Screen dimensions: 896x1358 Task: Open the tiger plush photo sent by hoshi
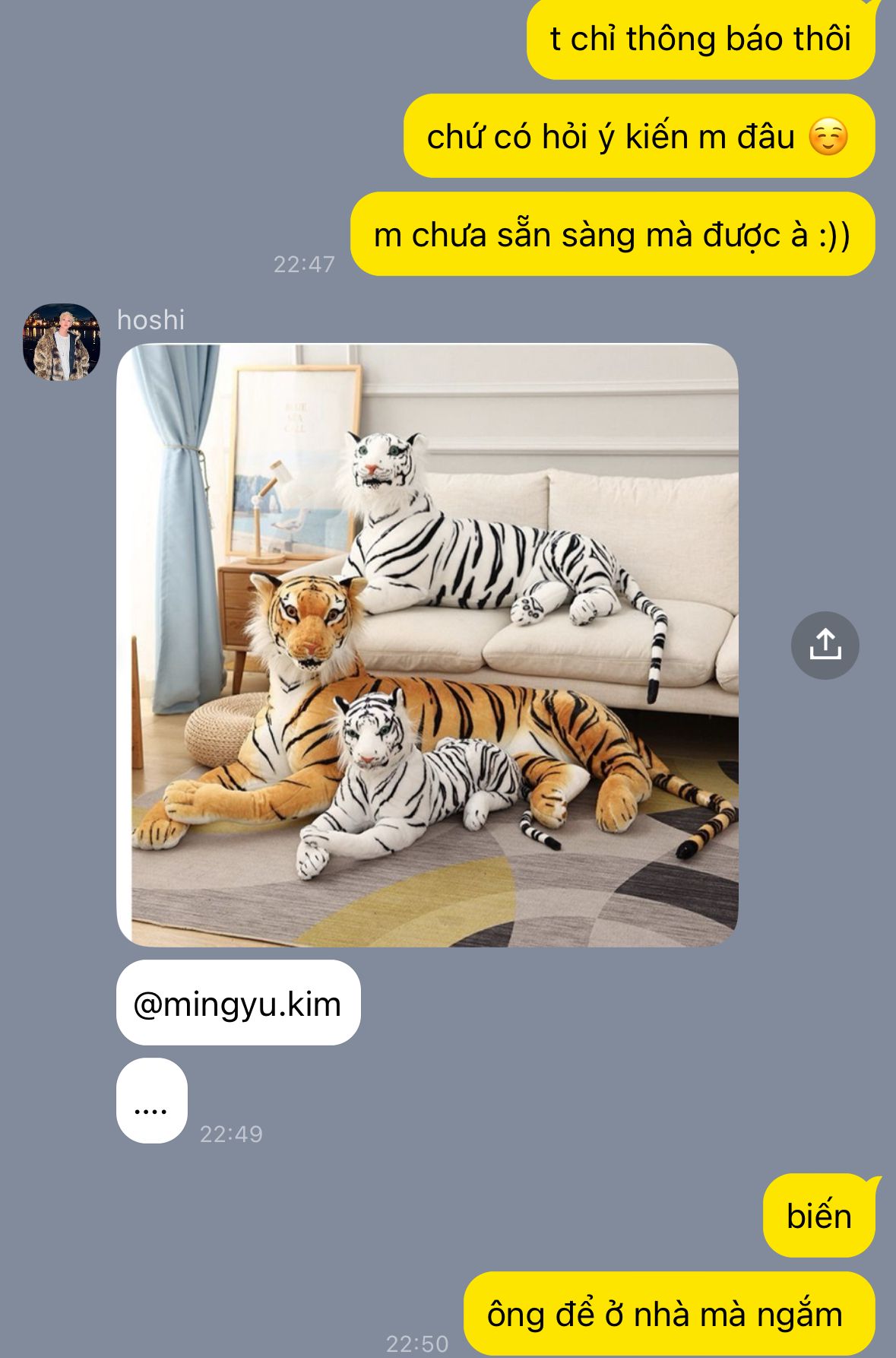[x=427, y=646]
